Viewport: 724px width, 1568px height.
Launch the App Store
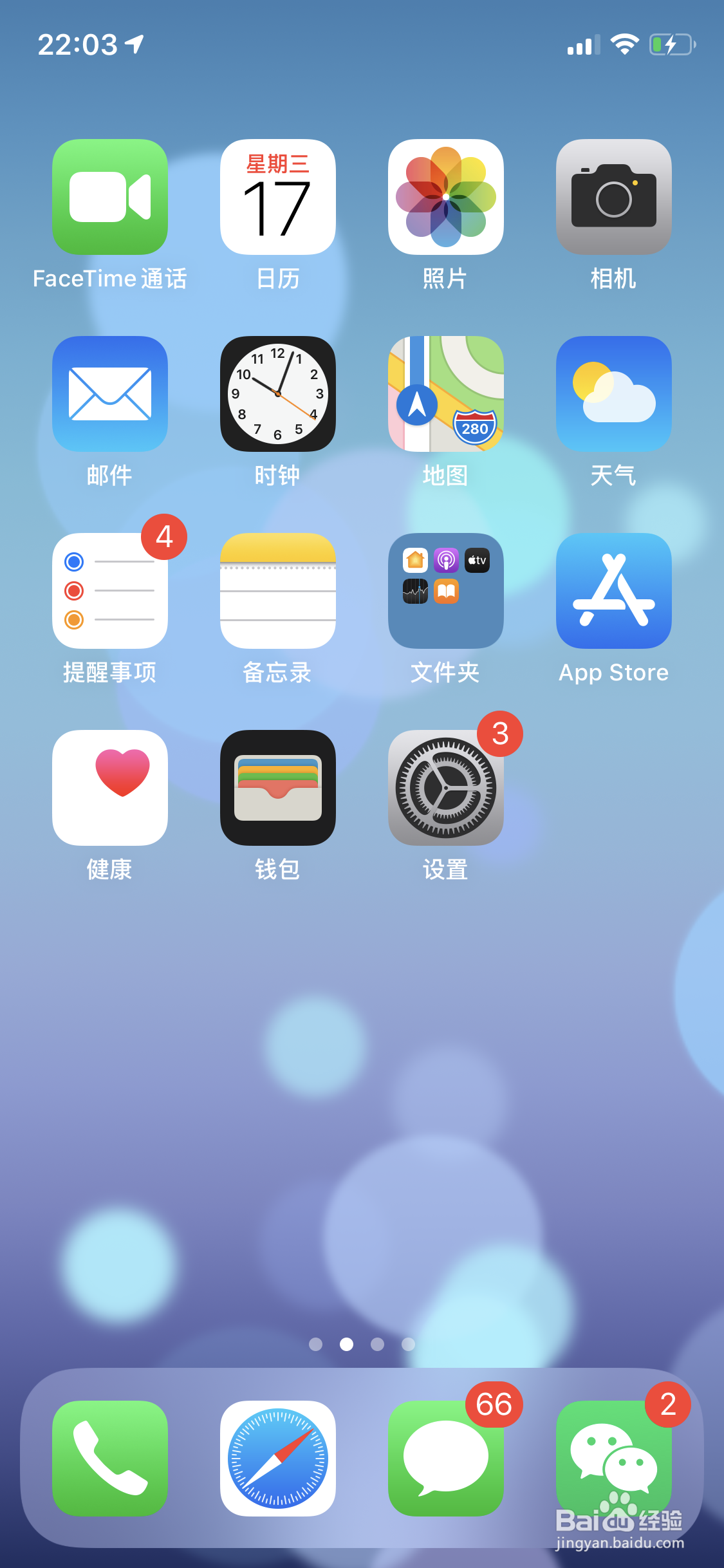click(613, 591)
